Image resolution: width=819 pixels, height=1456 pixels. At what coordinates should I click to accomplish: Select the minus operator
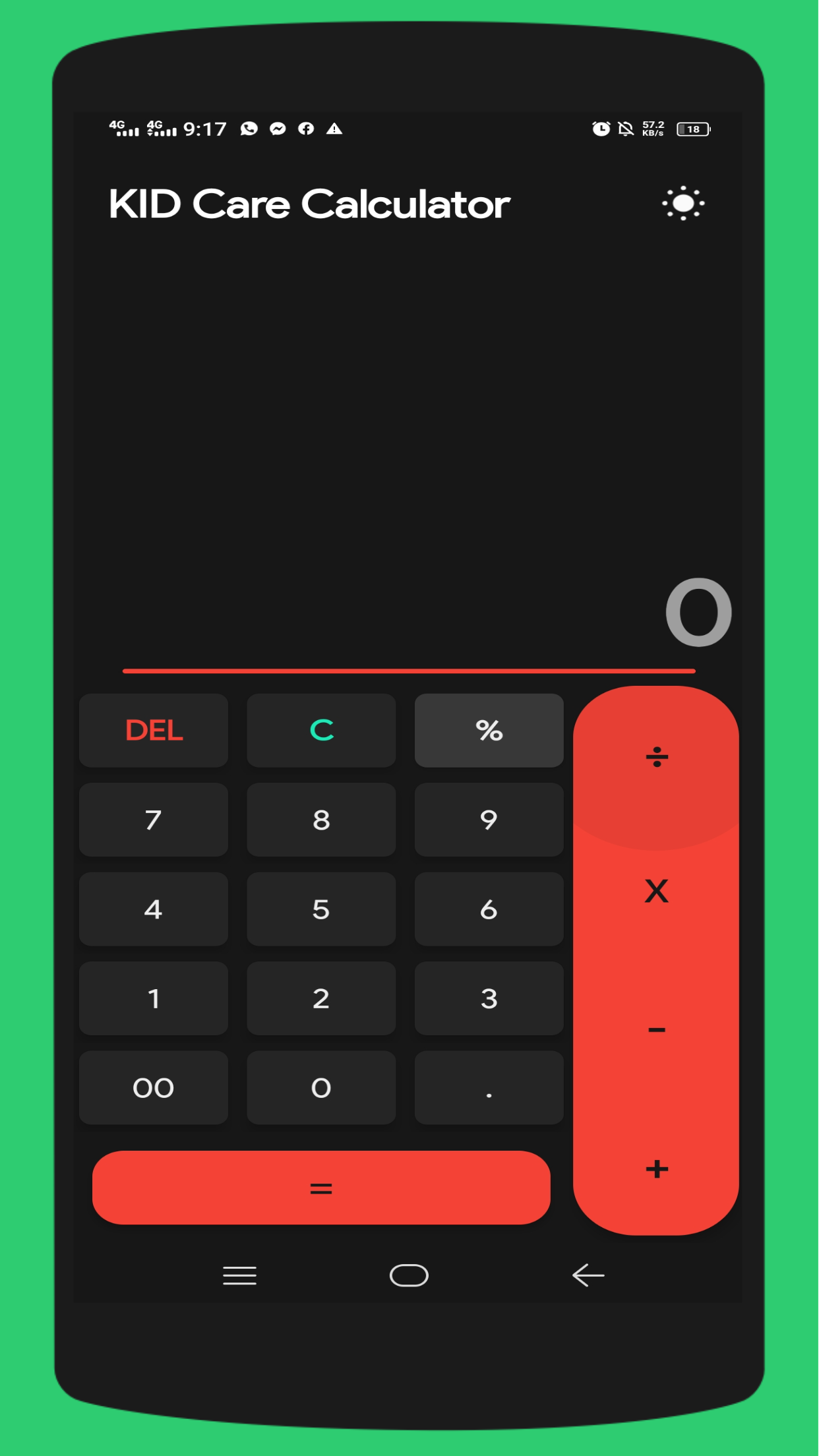pos(656,1029)
